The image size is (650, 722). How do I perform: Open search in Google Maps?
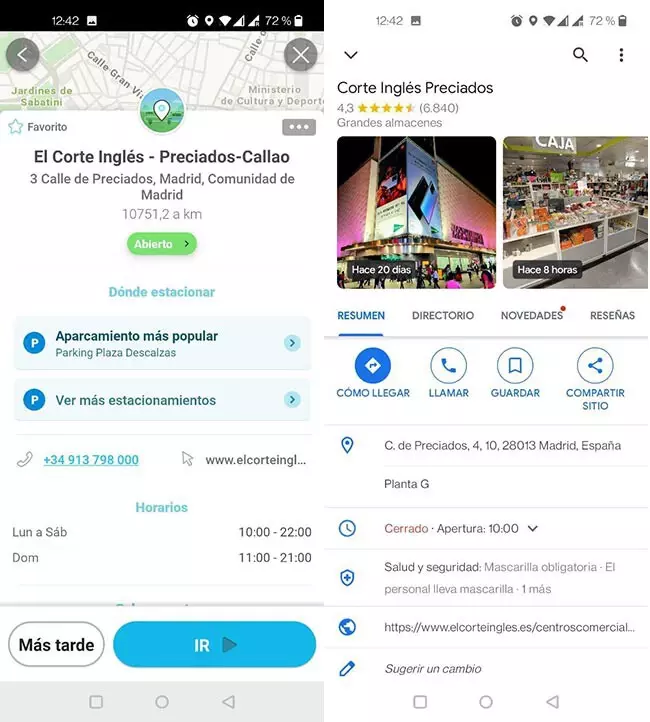(580, 55)
